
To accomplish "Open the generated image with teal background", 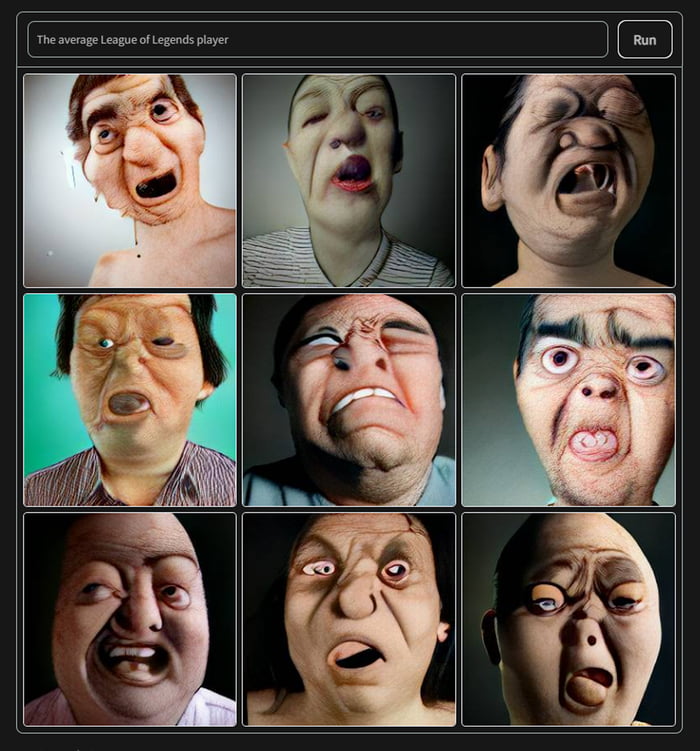I will (130, 400).
